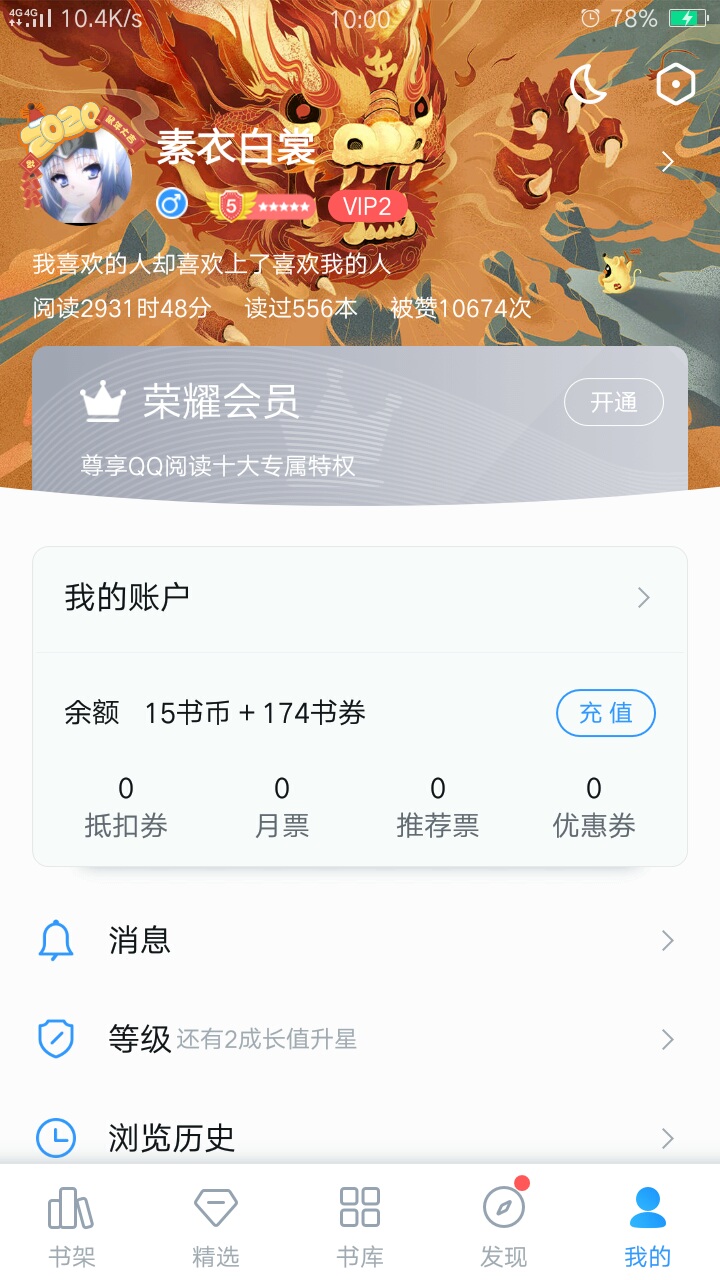This screenshot has width=720, height=1280.
Task: View 优惠券 coupons
Action: (x=594, y=808)
